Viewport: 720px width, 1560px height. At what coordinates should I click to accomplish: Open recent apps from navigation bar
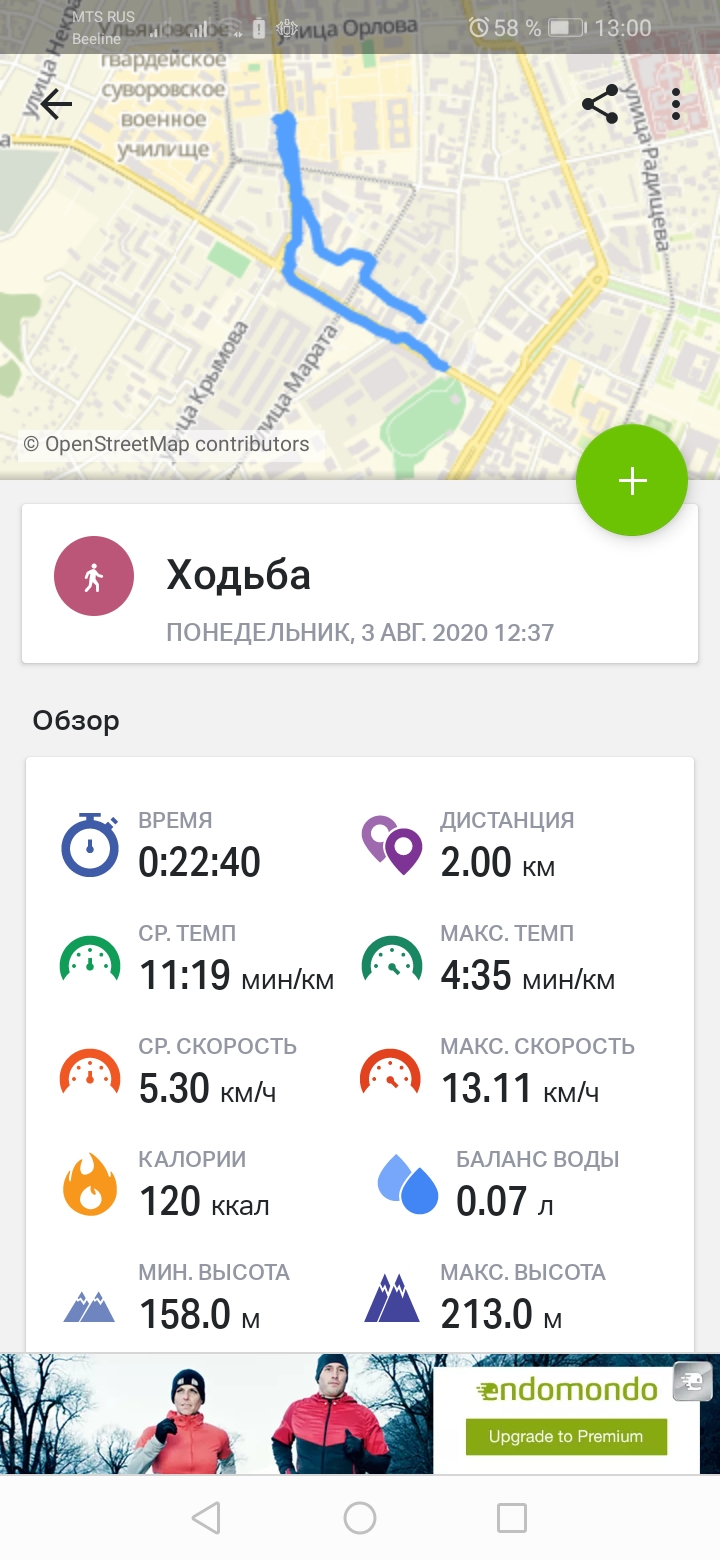(x=512, y=1518)
